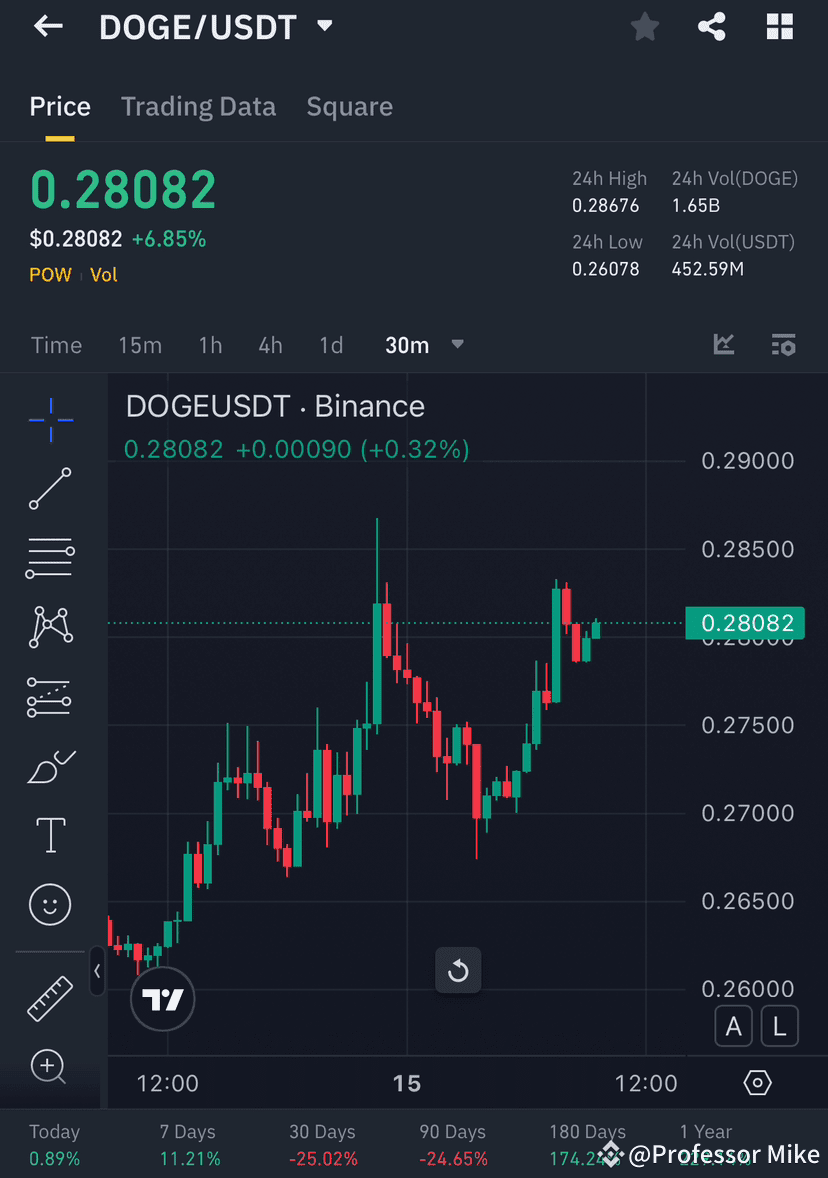Refresh the chart view
The height and width of the screenshot is (1178, 828).
[x=458, y=969]
